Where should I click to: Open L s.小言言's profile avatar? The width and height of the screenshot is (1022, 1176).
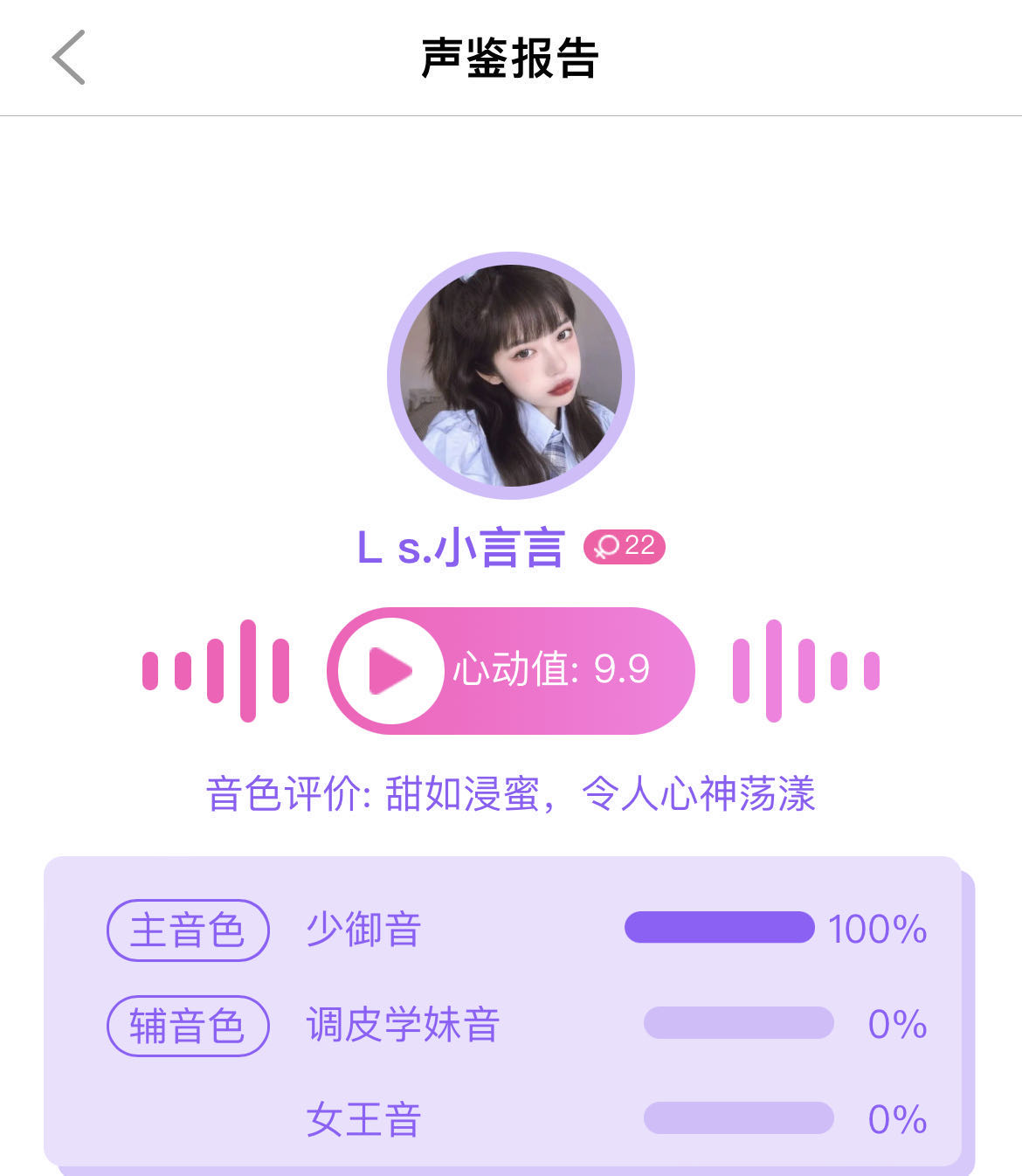point(511,376)
